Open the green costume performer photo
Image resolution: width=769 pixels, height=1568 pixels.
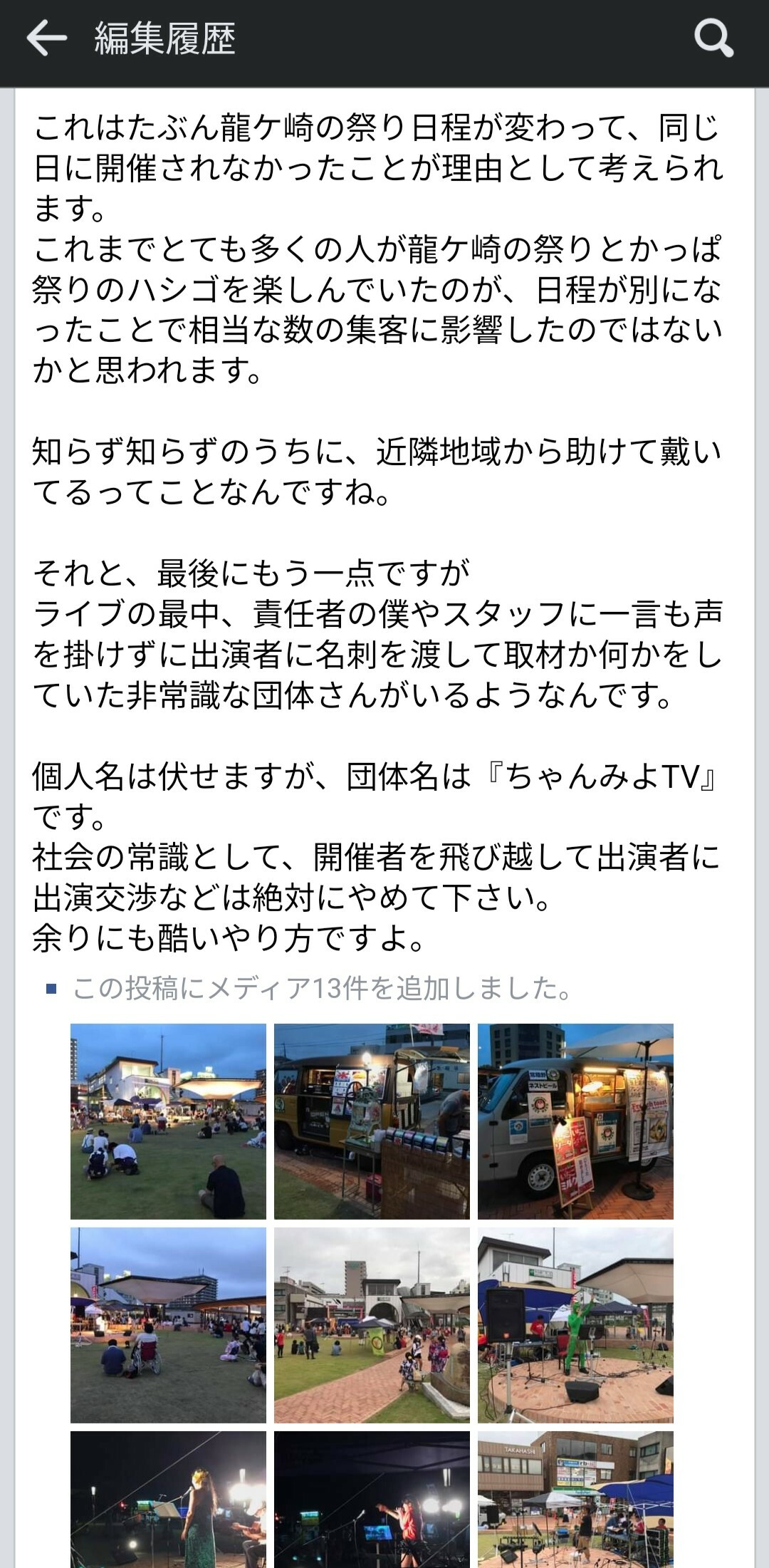click(575, 1325)
